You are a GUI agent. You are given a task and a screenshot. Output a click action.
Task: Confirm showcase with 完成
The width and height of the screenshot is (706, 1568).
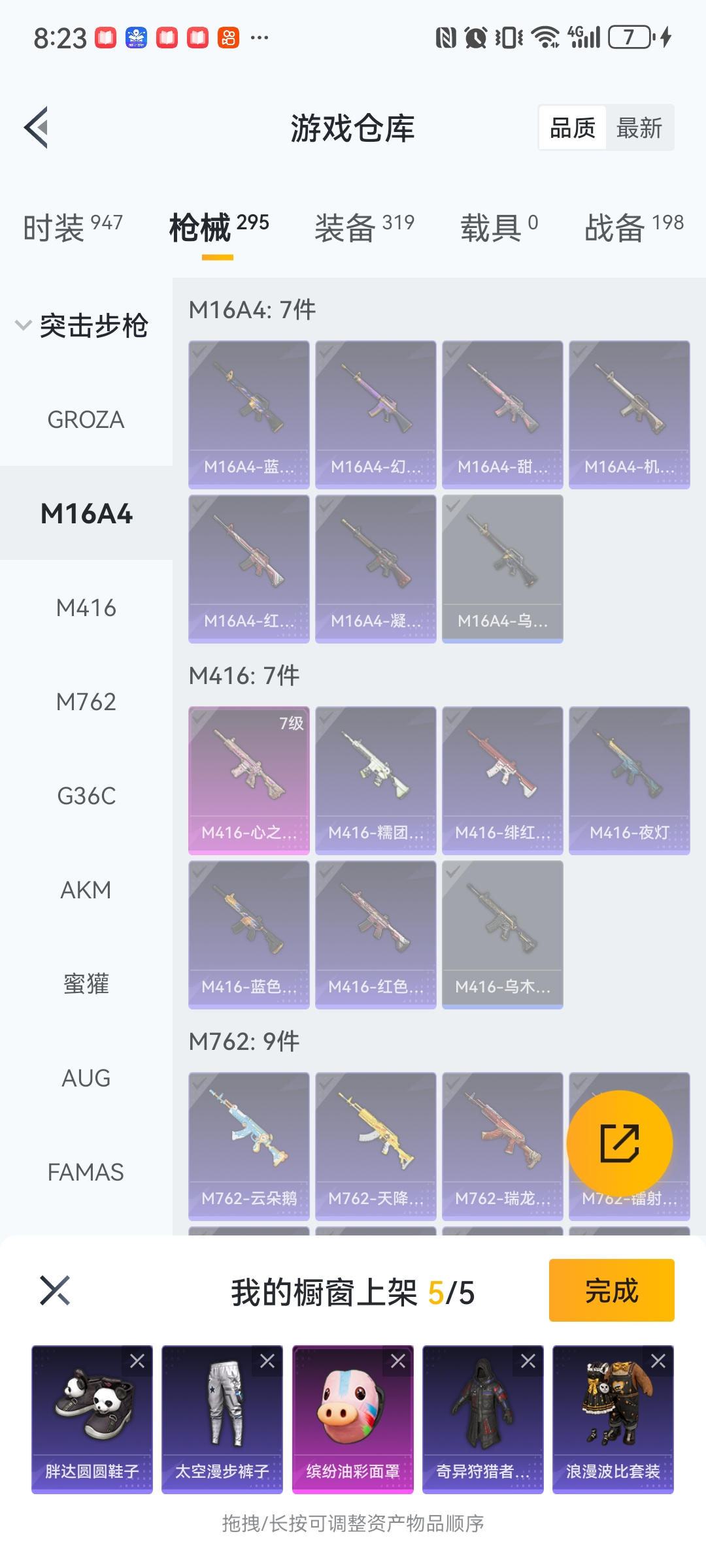[x=611, y=1290]
